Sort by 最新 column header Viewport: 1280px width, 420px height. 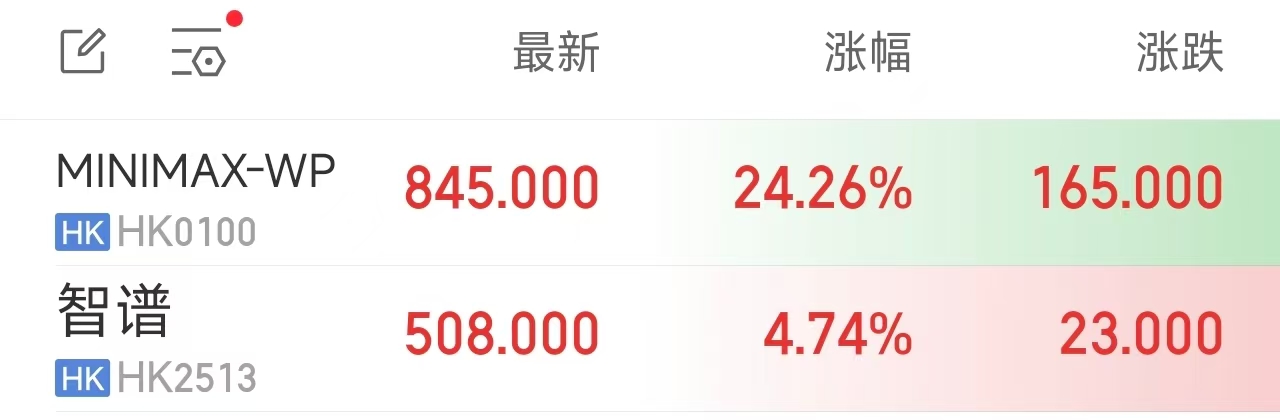[556, 52]
